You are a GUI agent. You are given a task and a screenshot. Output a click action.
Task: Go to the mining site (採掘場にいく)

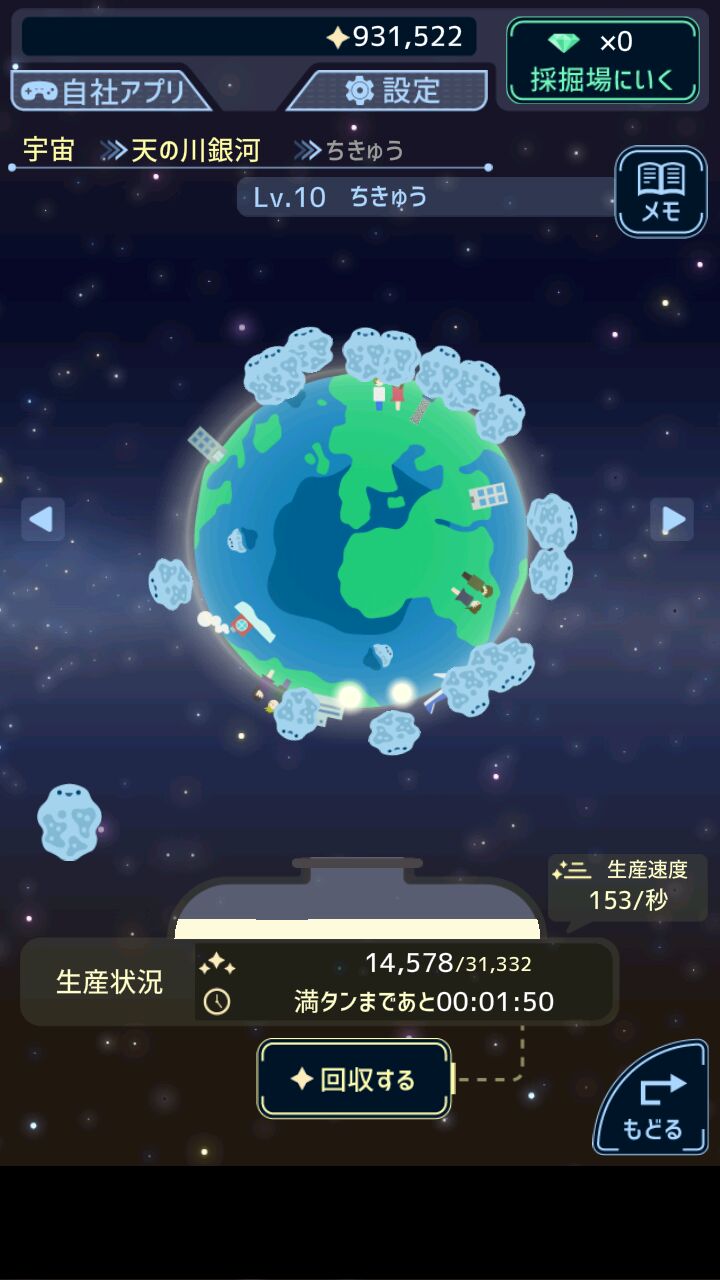click(602, 61)
